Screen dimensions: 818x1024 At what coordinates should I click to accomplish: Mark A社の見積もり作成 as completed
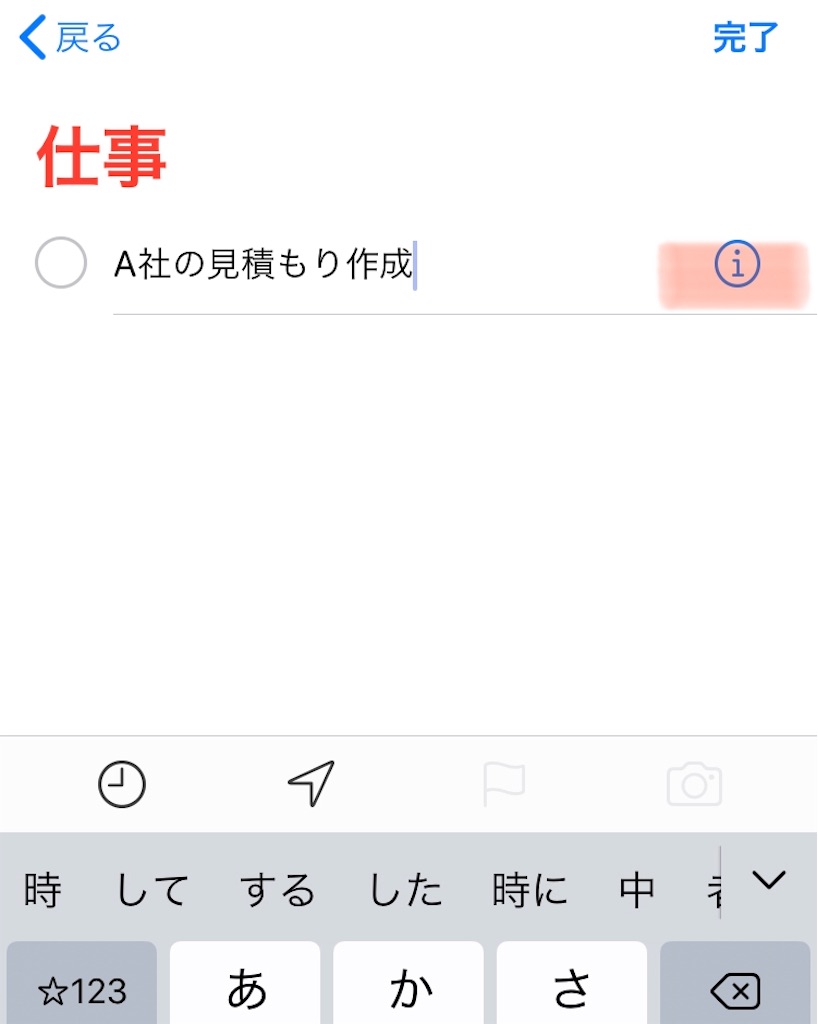coord(61,264)
